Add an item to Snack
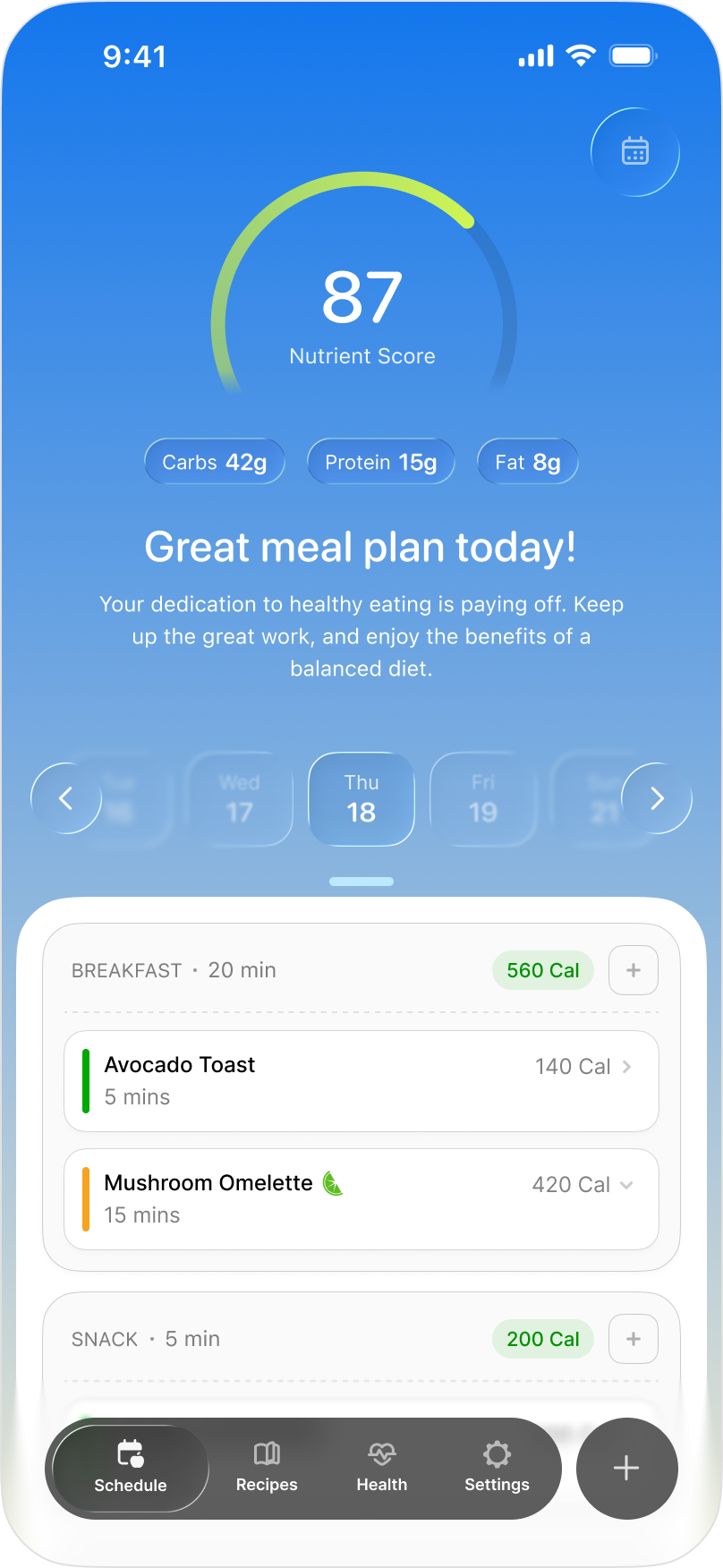723x1568 pixels. point(634,1339)
